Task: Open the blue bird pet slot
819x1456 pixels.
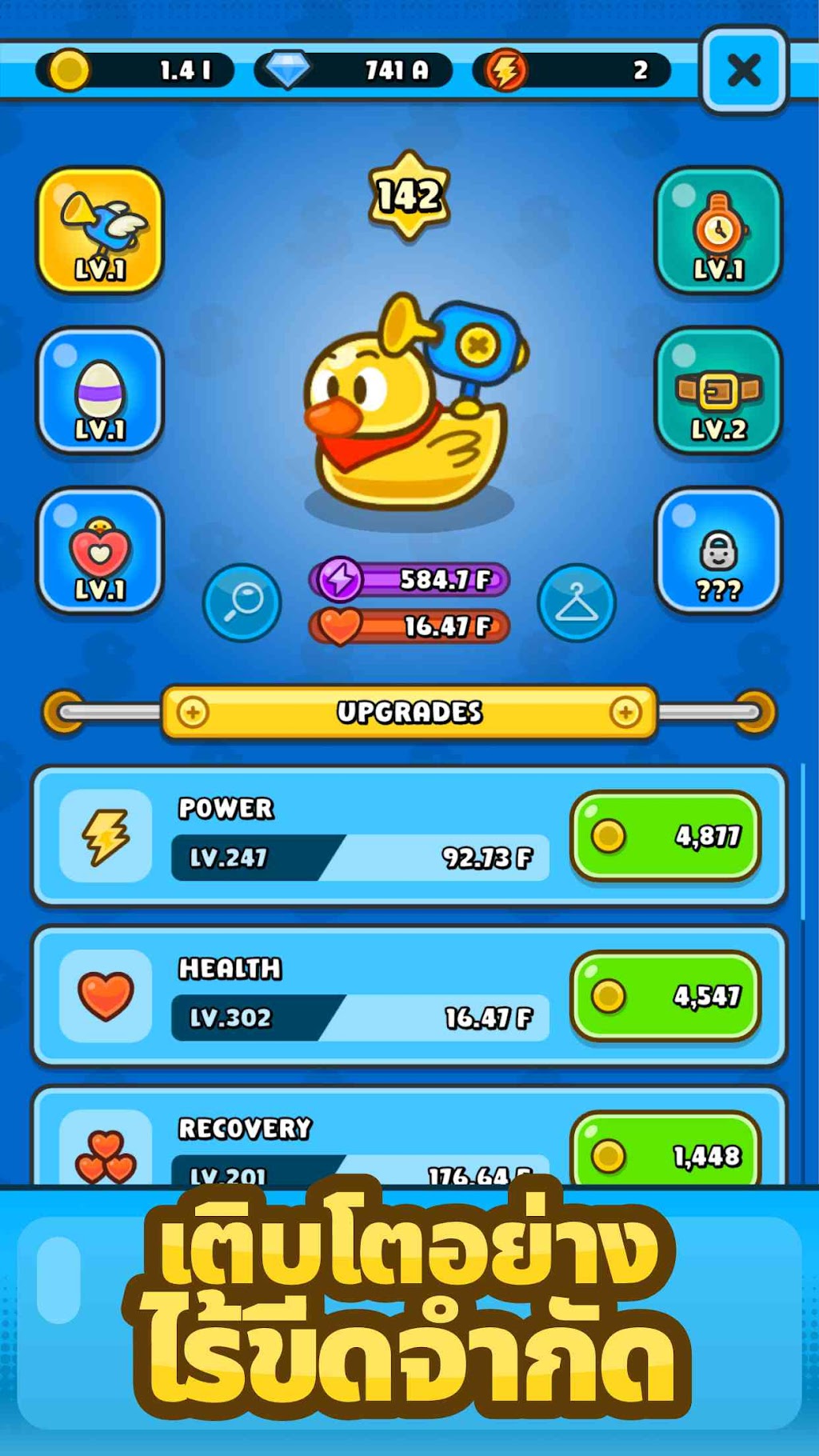Action: pyautogui.click(x=100, y=231)
